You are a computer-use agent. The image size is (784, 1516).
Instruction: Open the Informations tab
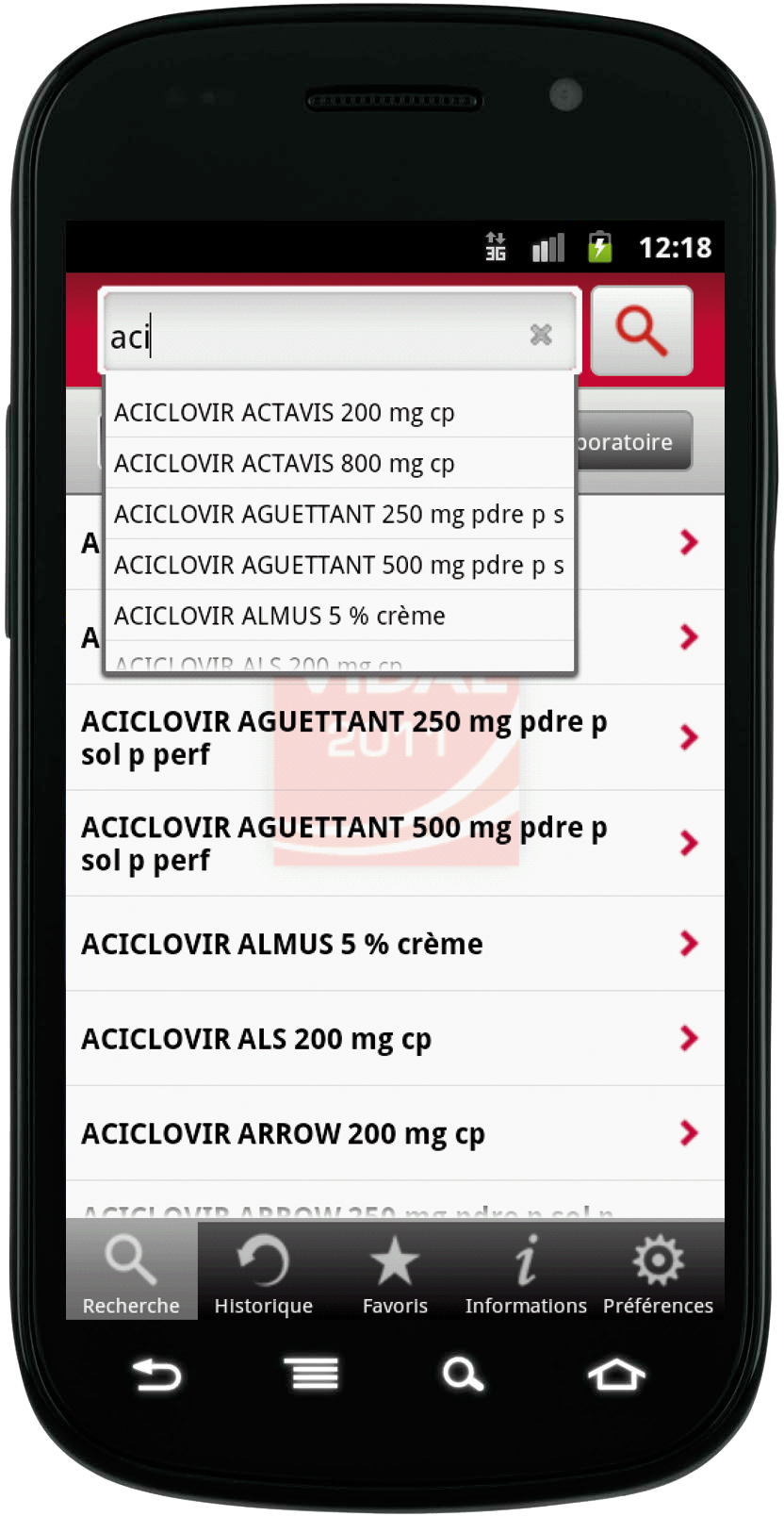click(x=526, y=1273)
